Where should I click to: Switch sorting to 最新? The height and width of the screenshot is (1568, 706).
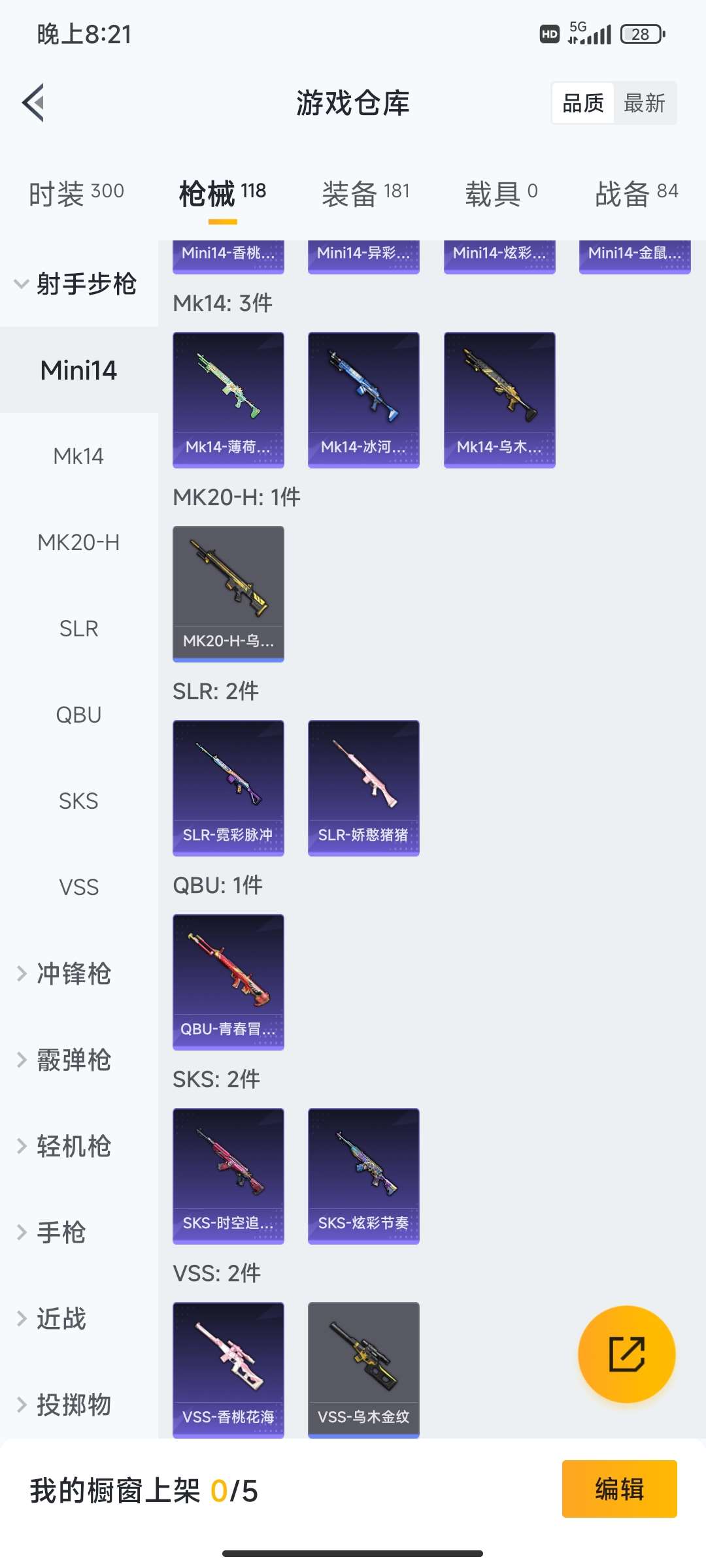tap(644, 103)
